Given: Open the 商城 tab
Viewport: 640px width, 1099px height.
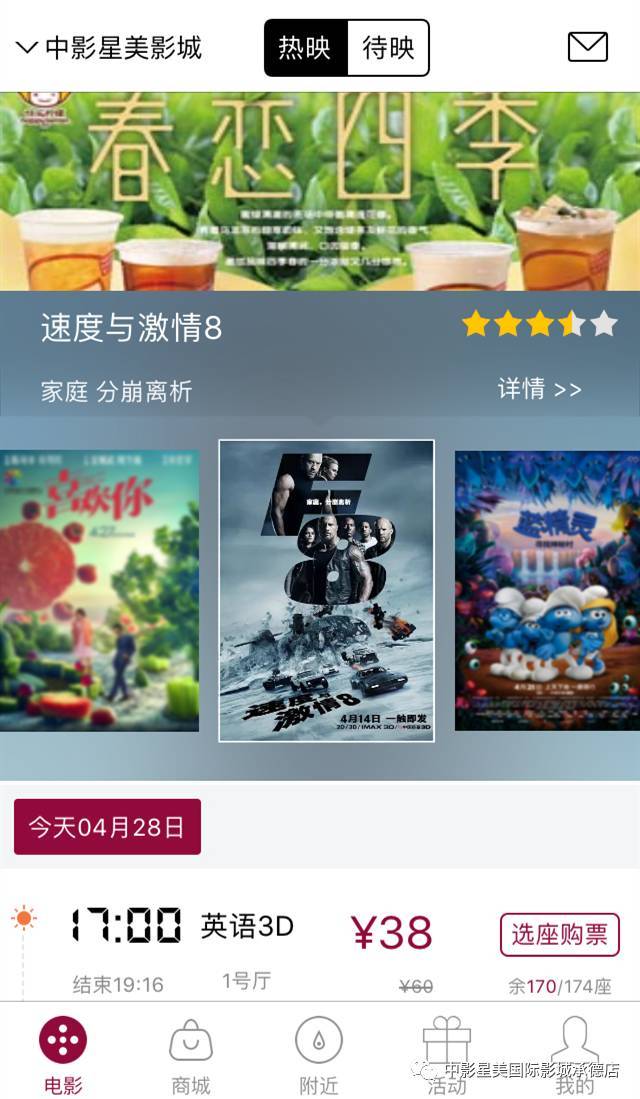Looking at the screenshot, I should pos(190,1054).
